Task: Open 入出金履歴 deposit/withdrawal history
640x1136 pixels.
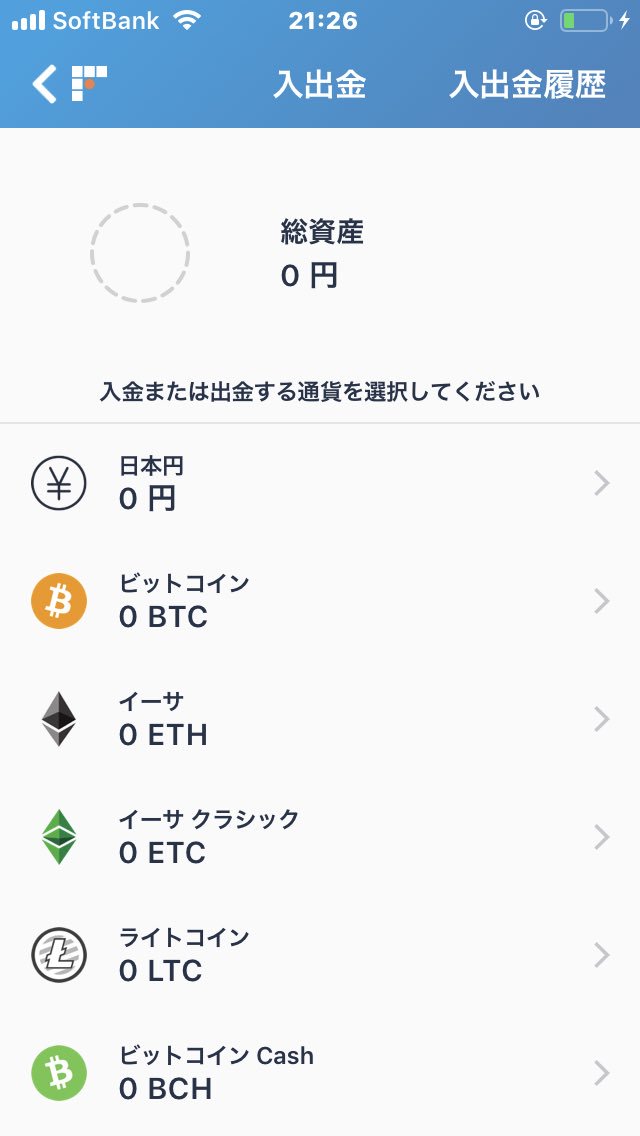Action: 527,85
